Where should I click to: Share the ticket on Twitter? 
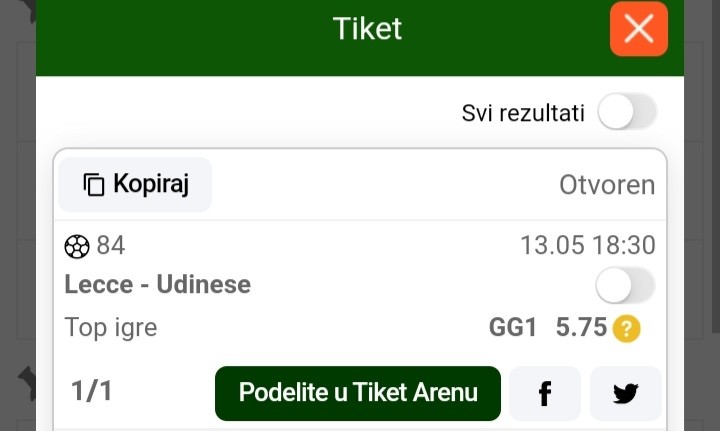[x=626, y=393]
